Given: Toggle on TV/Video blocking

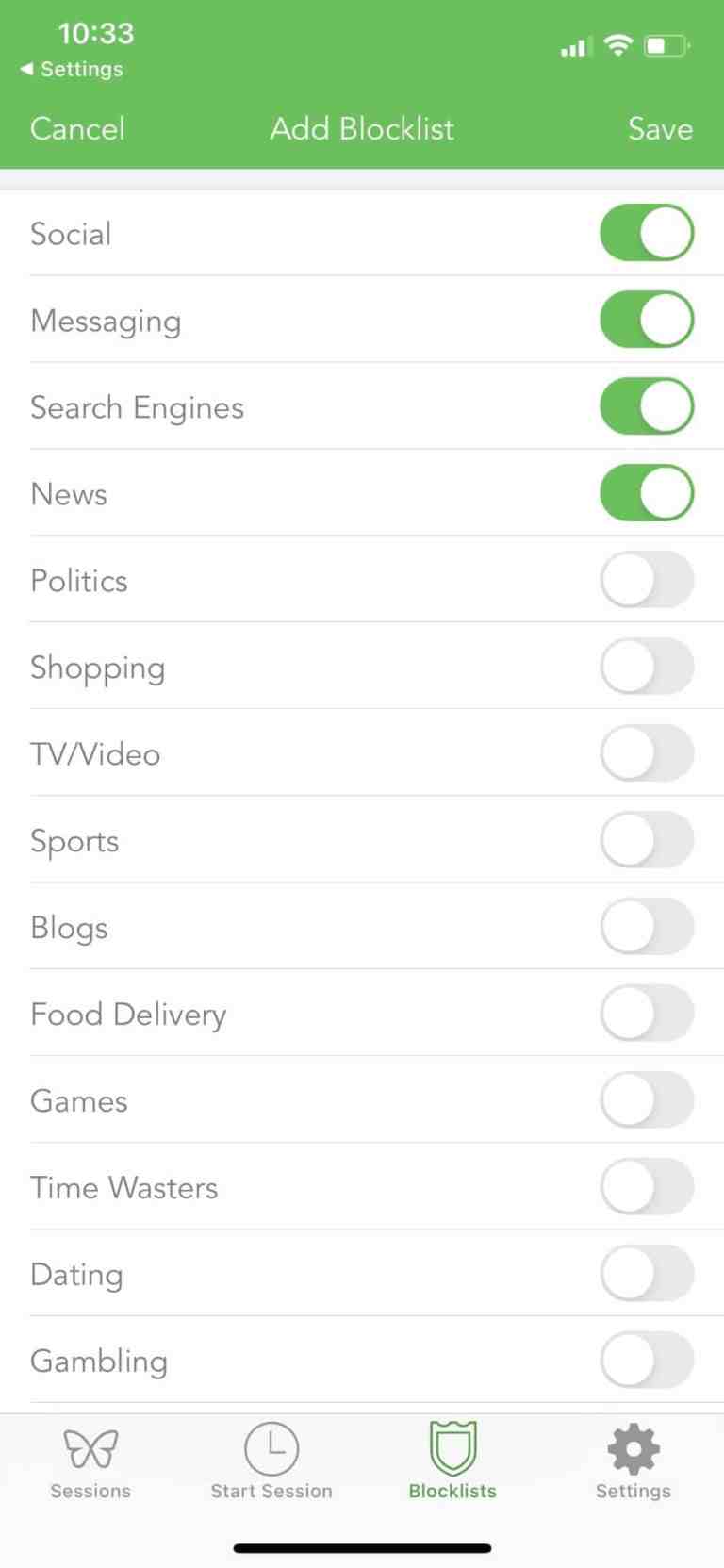Looking at the screenshot, I should tap(647, 753).
